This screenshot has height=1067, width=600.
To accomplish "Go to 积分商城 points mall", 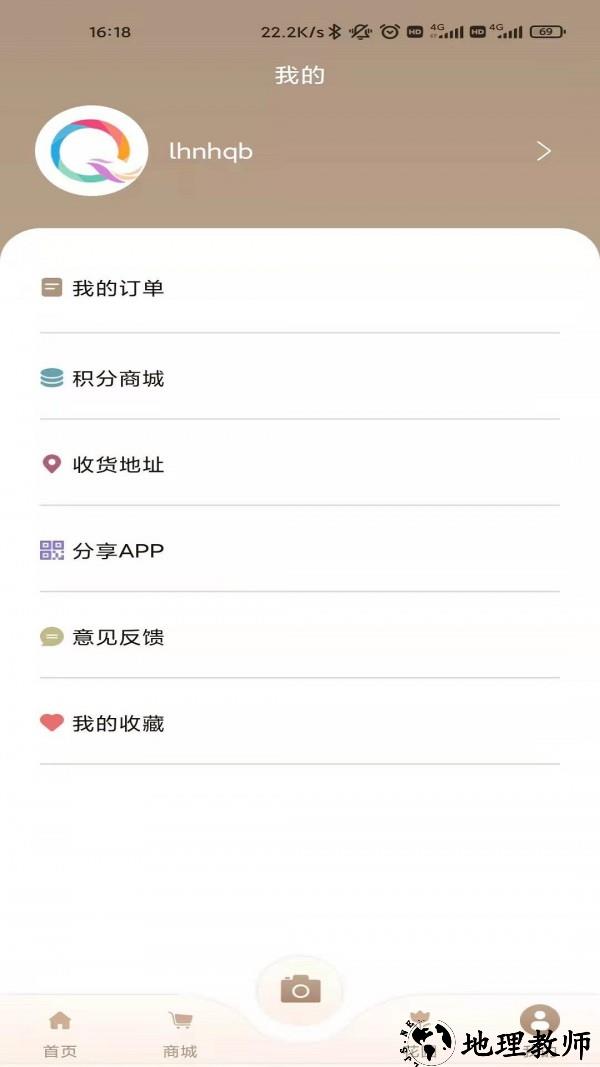I will pos(118,378).
